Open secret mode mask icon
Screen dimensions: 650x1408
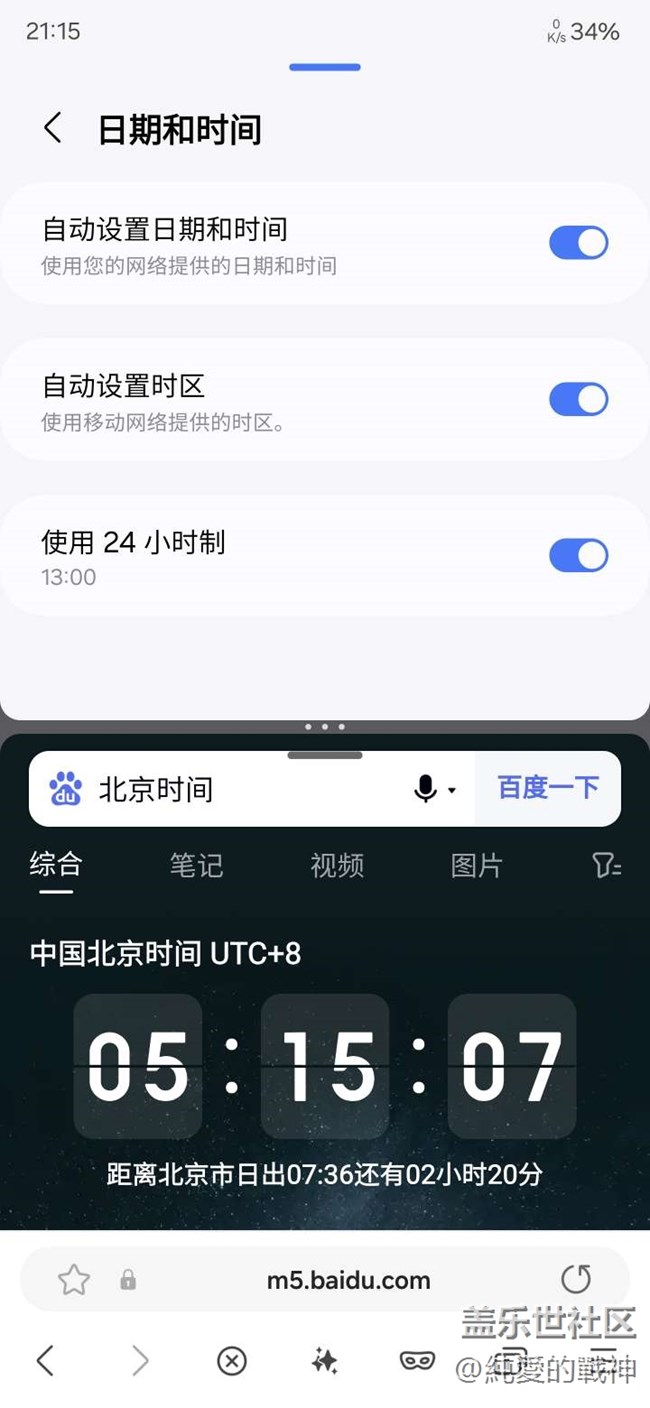click(x=416, y=1360)
